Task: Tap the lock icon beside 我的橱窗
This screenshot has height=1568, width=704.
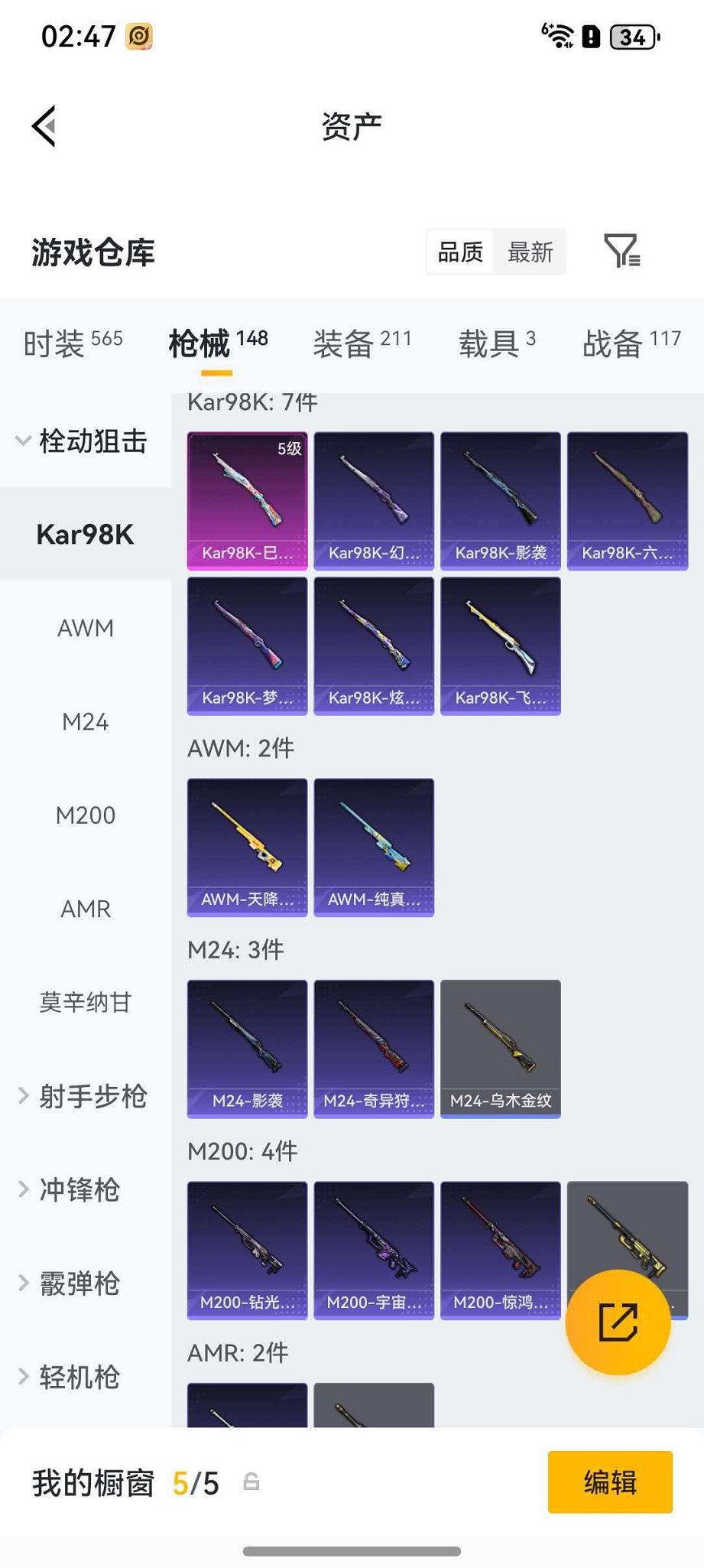Action: tap(252, 1482)
